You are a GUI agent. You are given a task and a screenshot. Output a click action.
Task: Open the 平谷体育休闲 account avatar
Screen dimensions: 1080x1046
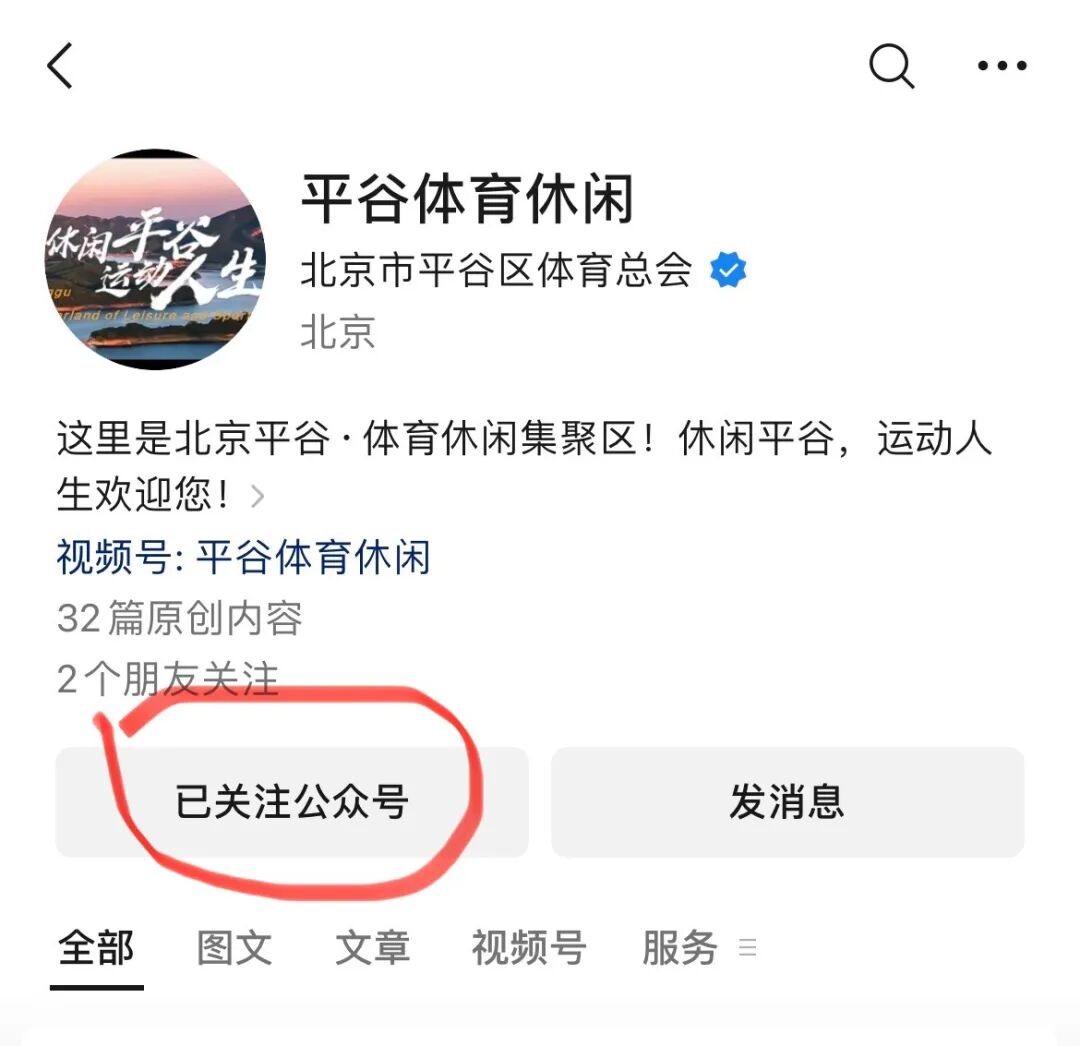tap(155, 260)
